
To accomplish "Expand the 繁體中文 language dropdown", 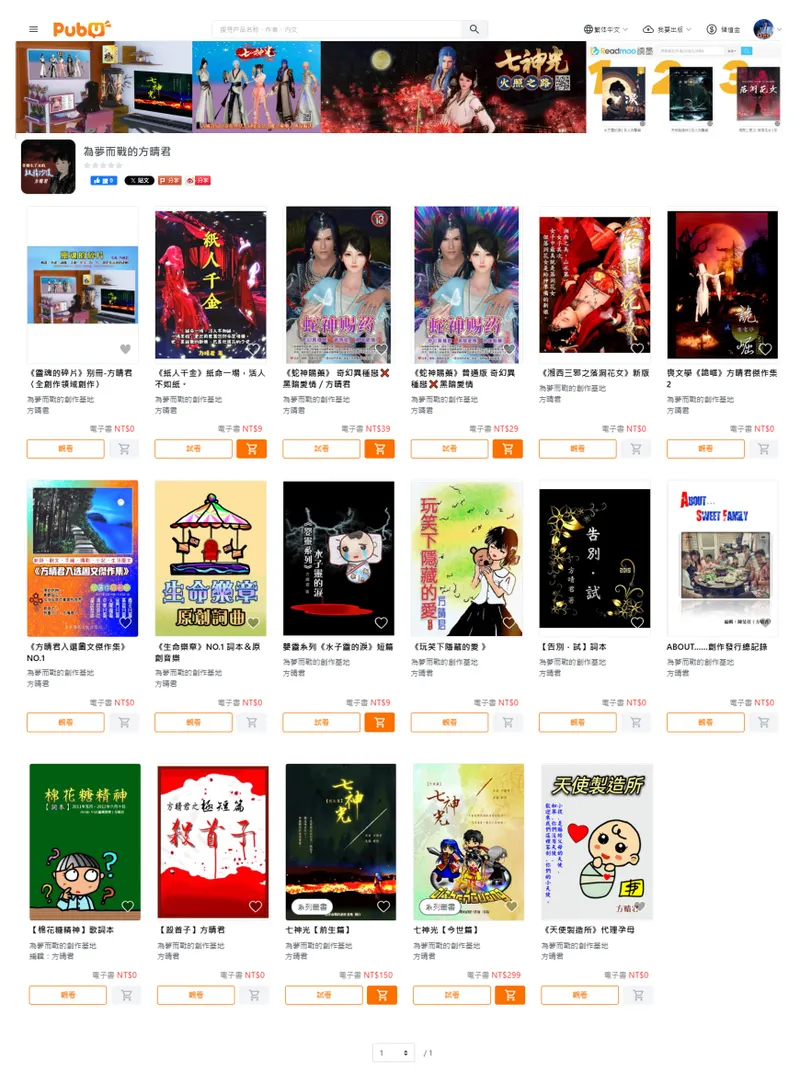I will pos(609,29).
